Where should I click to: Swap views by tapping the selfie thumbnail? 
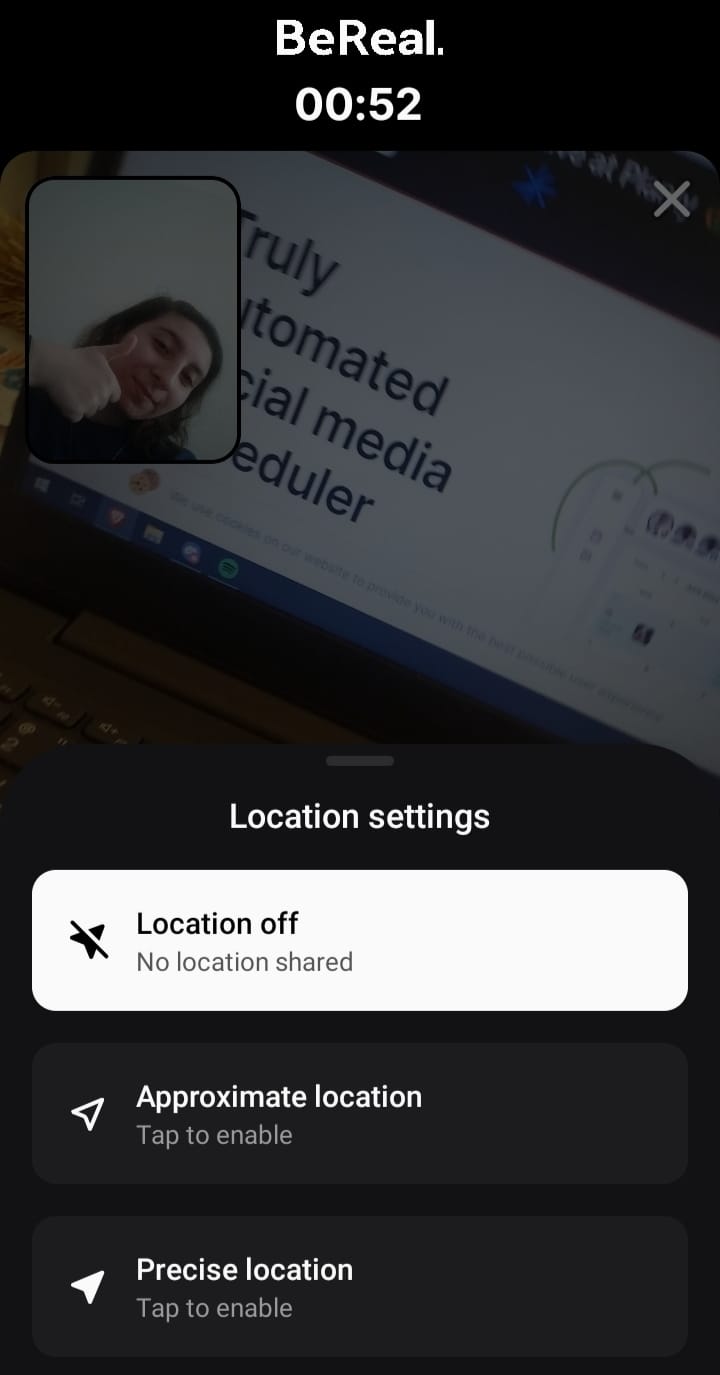(132, 320)
